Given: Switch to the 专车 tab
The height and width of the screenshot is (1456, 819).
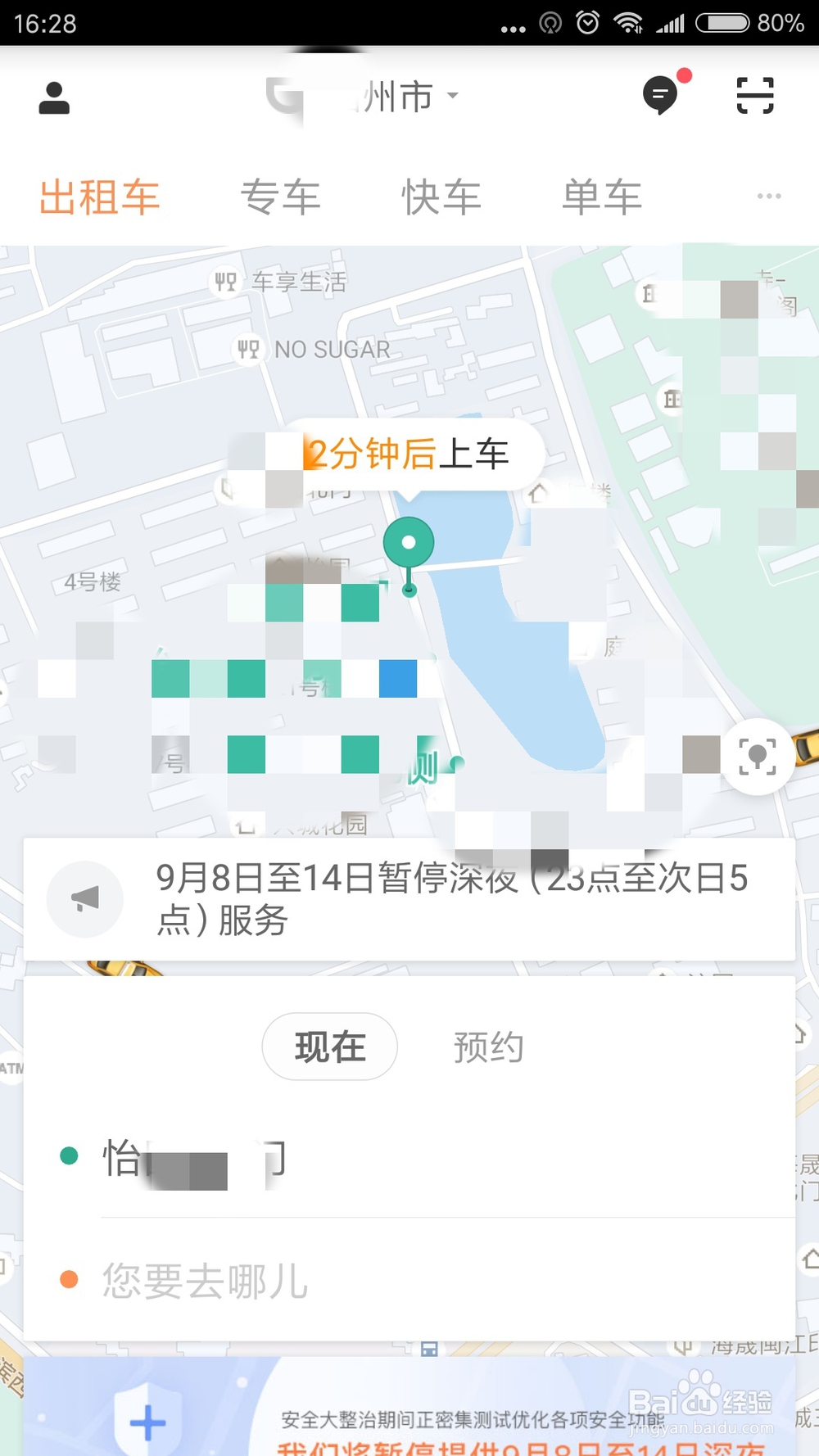Looking at the screenshot, I should coord(280,197).
